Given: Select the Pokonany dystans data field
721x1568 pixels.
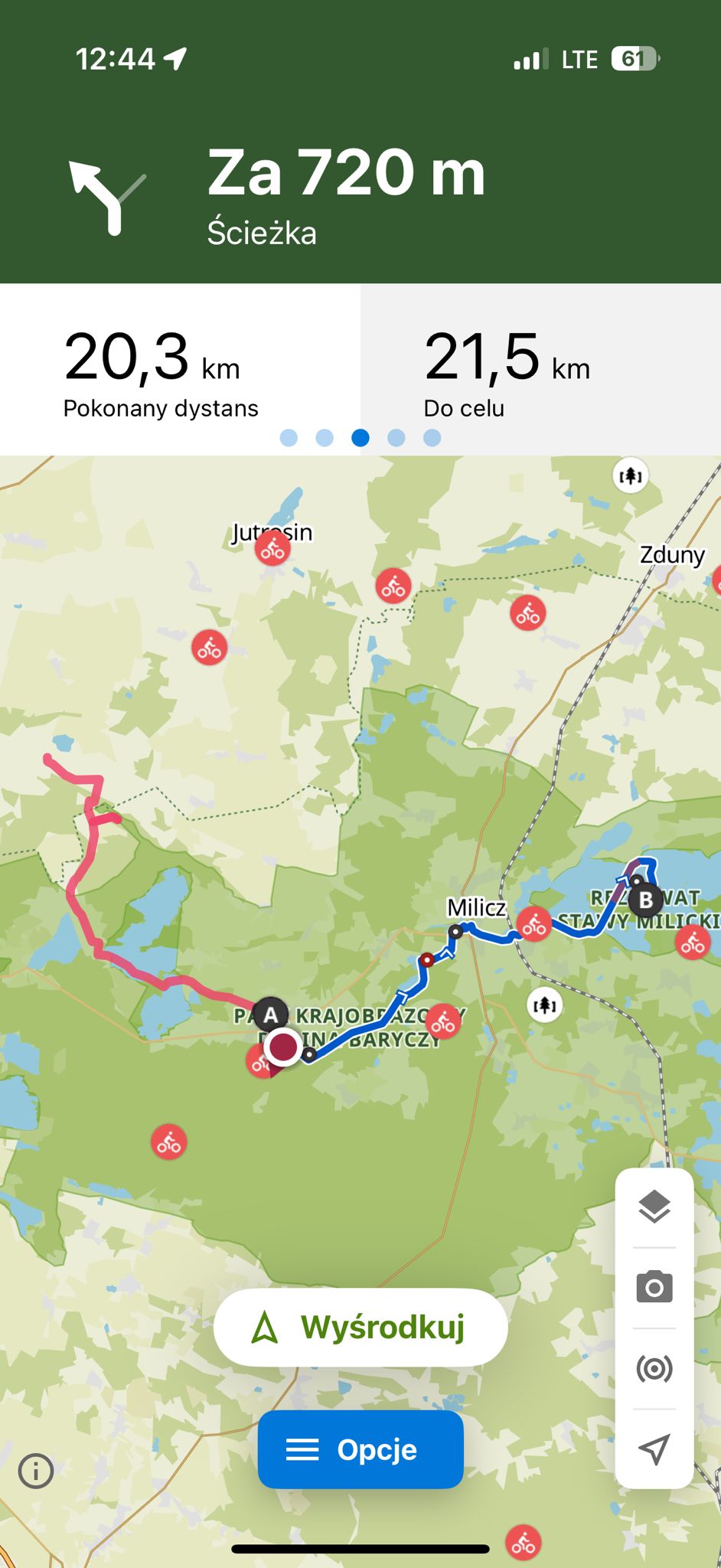Looking at the screenshot, I should (x=180, y=369).
